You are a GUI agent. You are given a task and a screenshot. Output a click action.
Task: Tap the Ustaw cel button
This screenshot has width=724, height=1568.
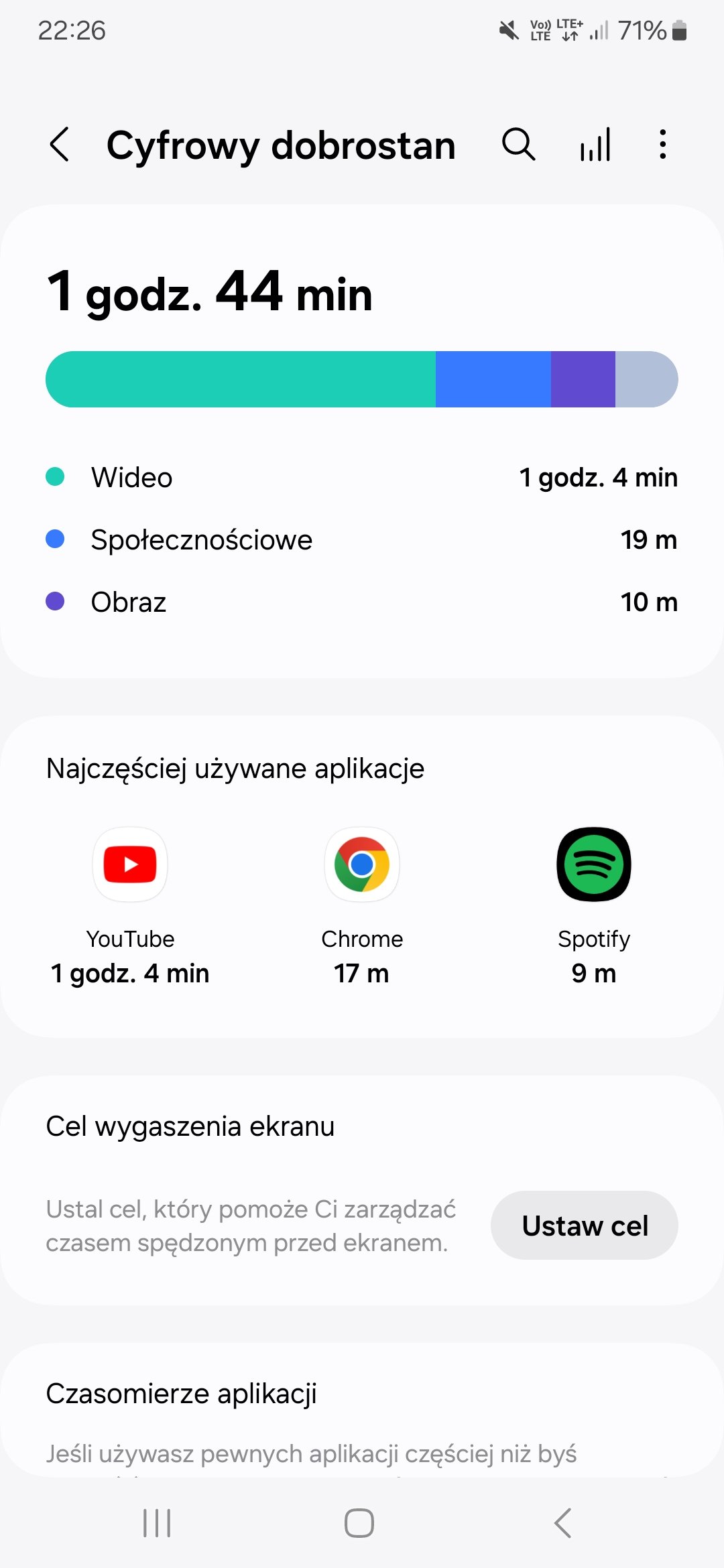tap(584, 1226)
